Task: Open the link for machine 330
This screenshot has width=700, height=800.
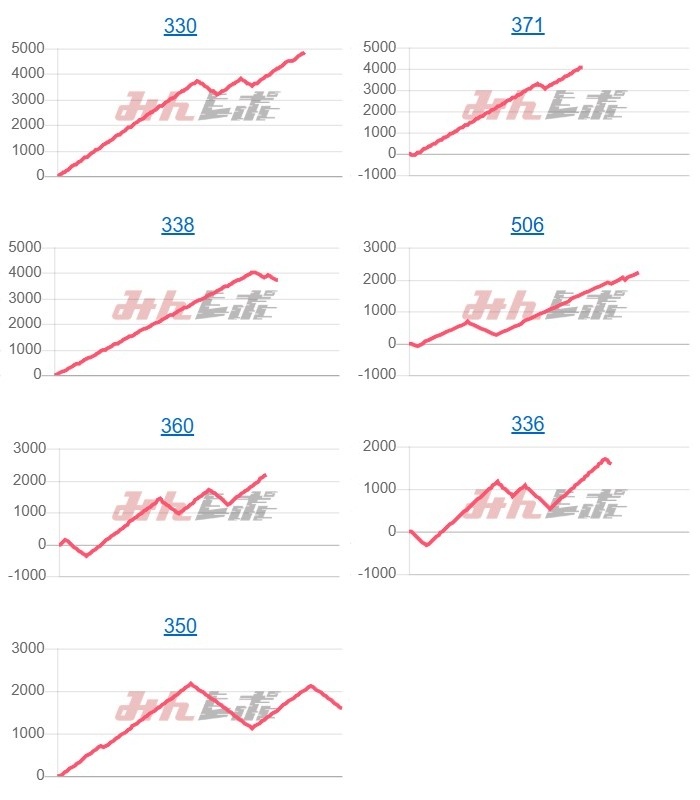Action: pos(180,27)
